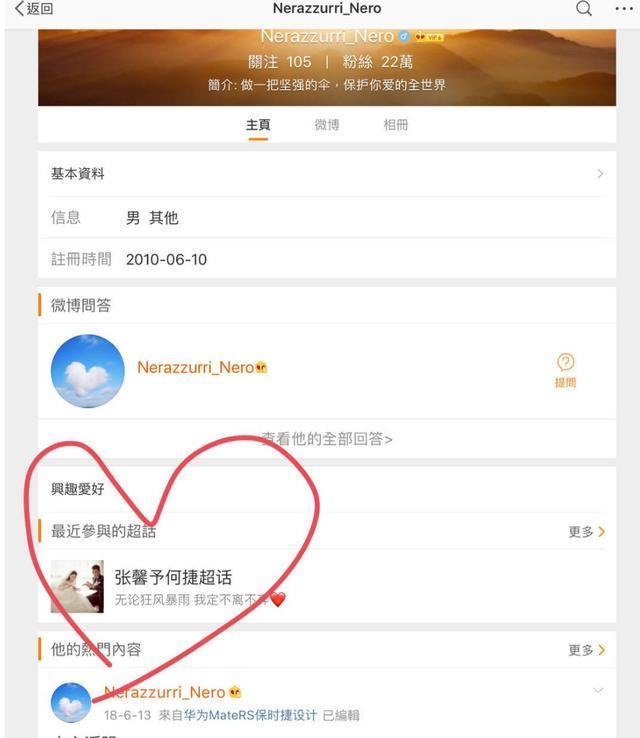Show more 他的熱門內容 posts
The width and height of the screenshot is (640, 738).
click(587, 650)
